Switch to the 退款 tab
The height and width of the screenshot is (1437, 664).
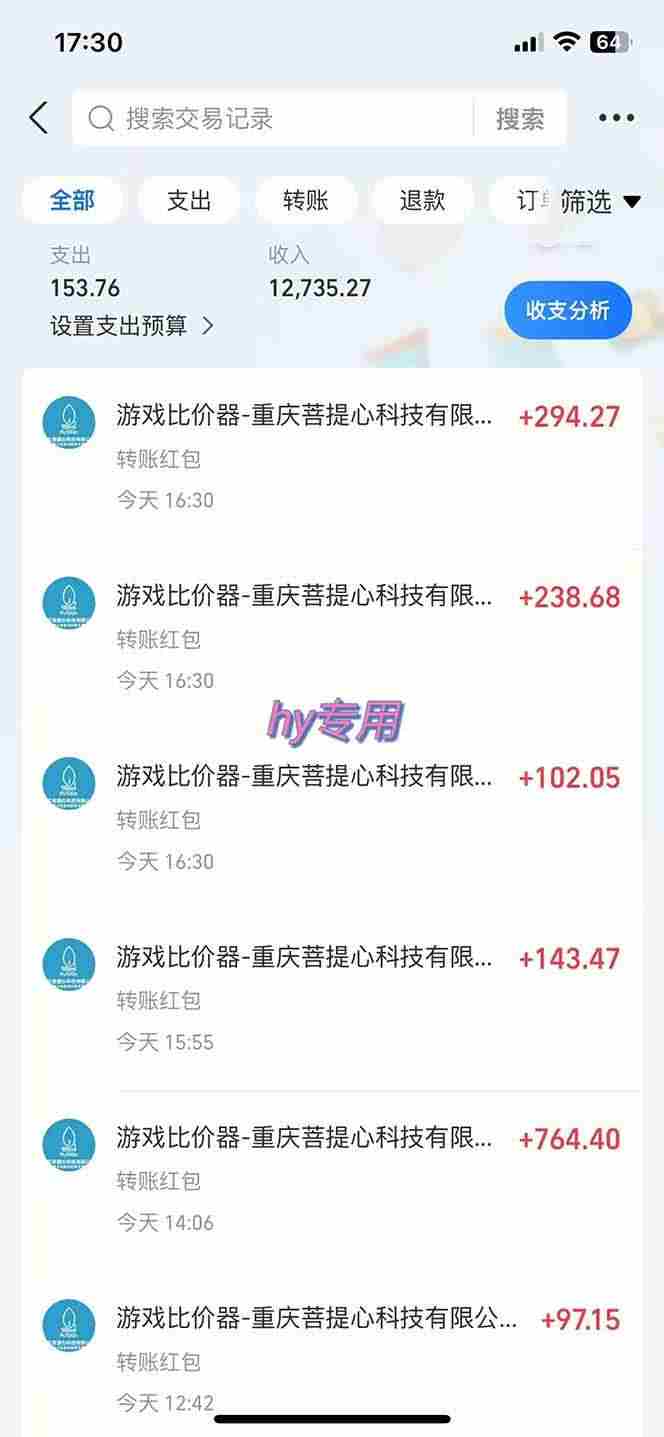click(x=422, y=200)
